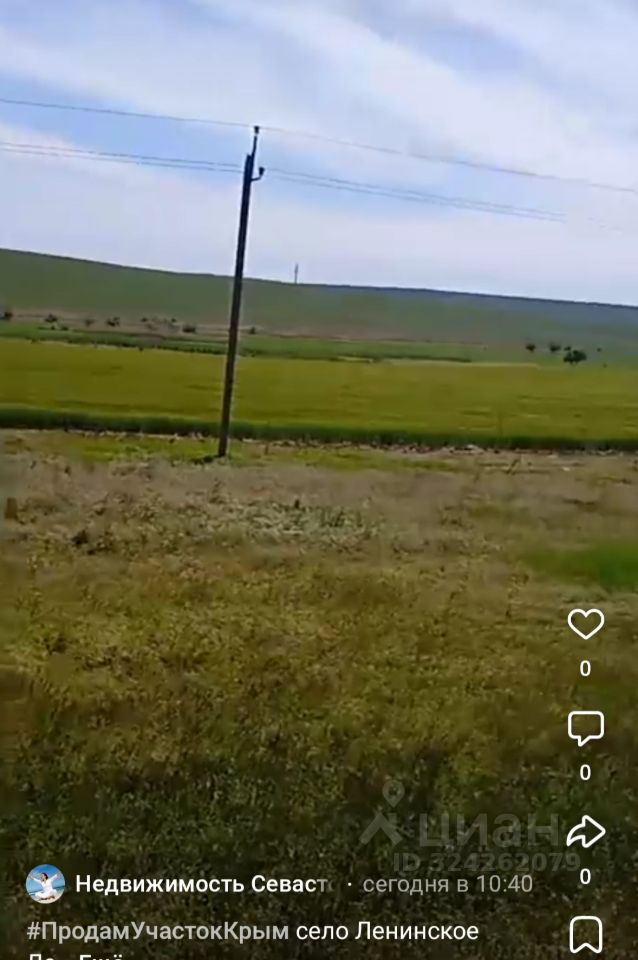Like this land plot video clip

[x=585, y=625]
